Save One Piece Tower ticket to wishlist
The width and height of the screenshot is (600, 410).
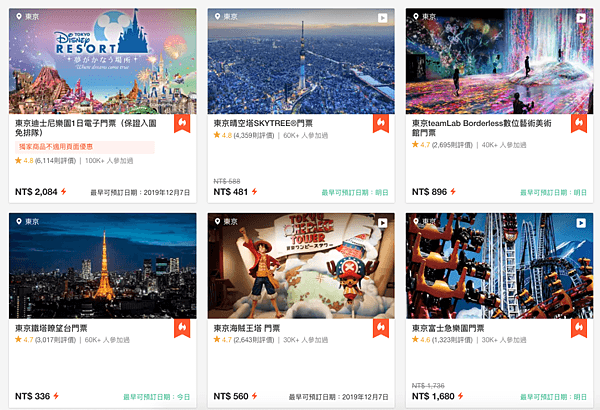pyautogui.click(x=381, y=326)
